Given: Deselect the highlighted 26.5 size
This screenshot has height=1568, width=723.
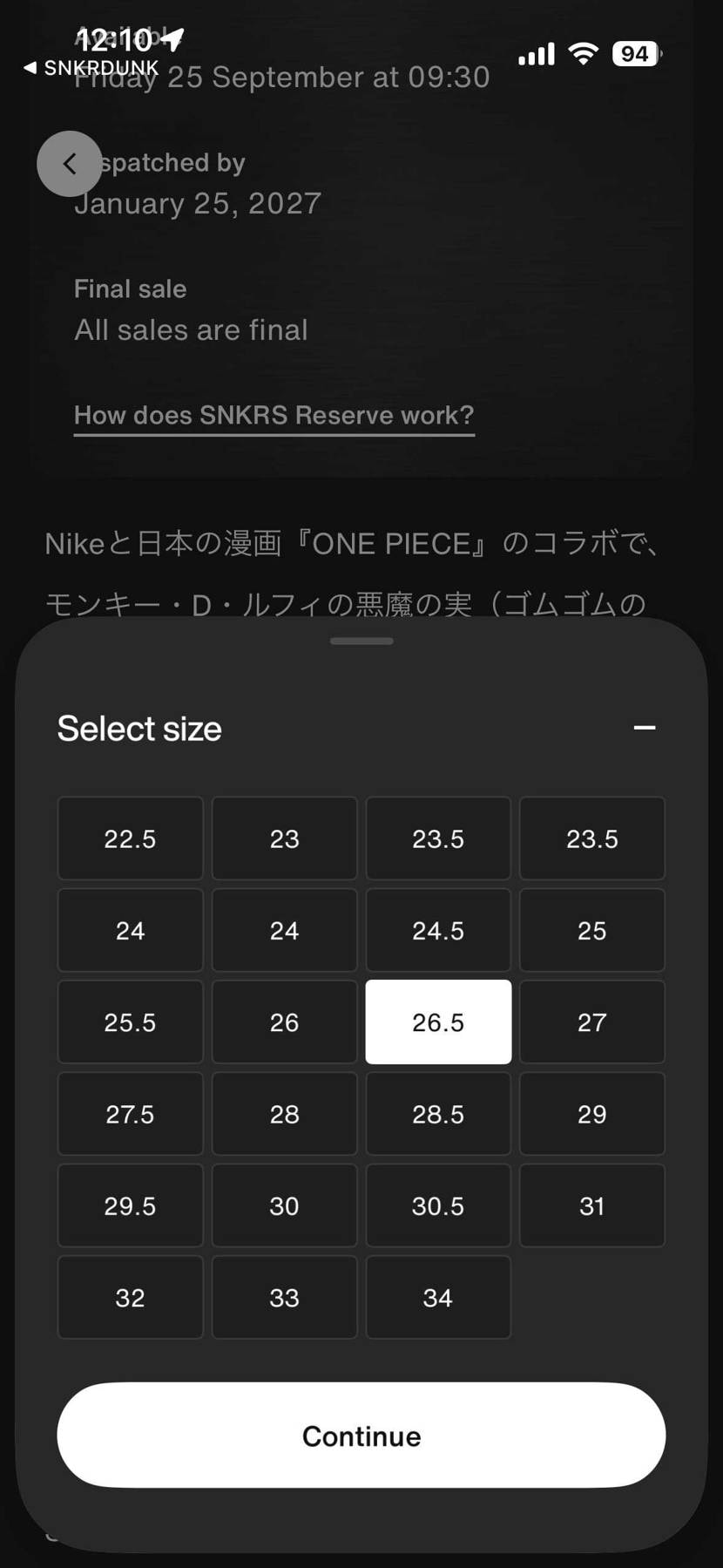Looking at the screenshot, I should [438, 1022].
